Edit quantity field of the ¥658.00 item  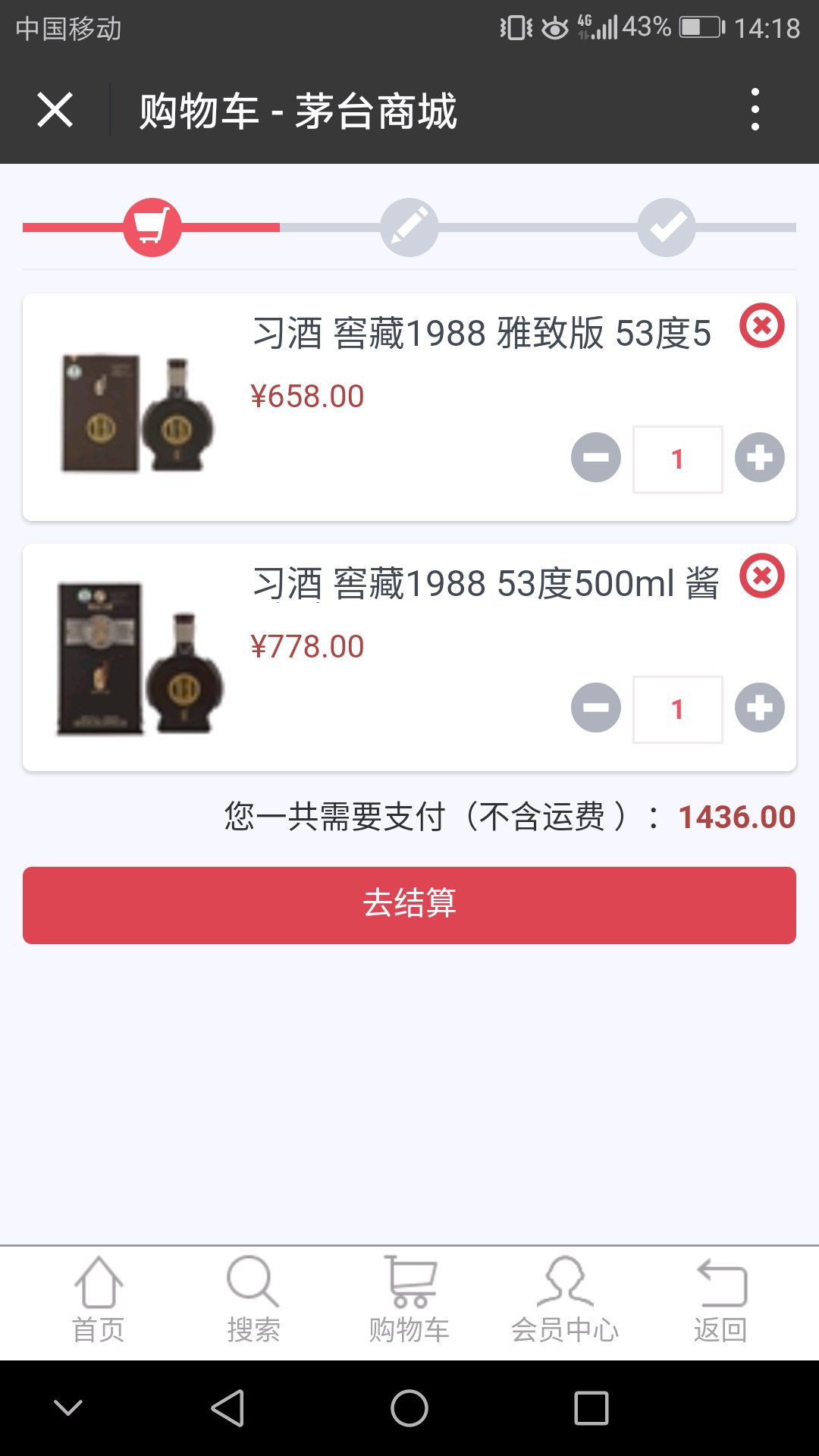(x=677, y=460)
